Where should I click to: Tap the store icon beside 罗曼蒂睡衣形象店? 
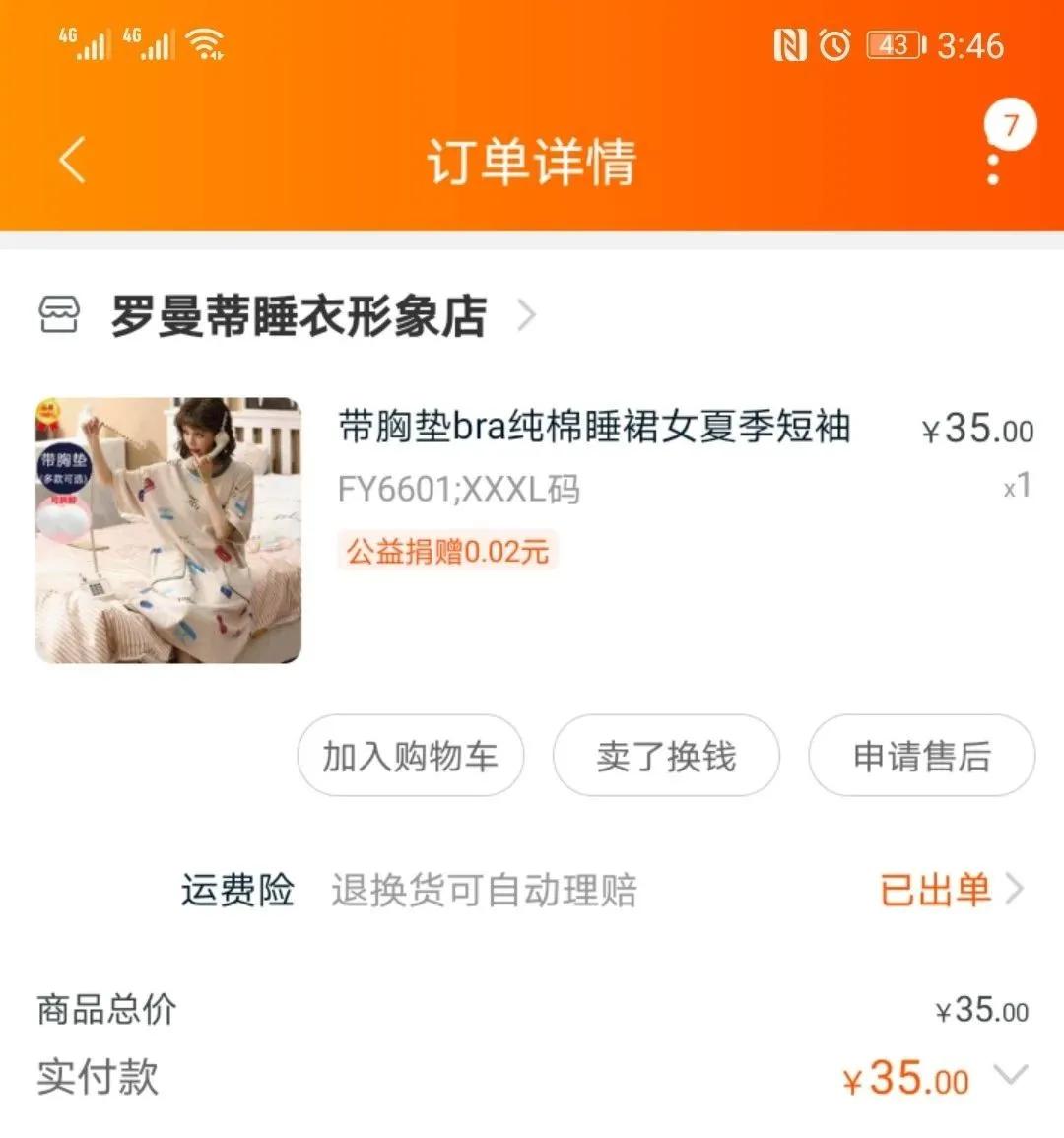coord(61,315)
